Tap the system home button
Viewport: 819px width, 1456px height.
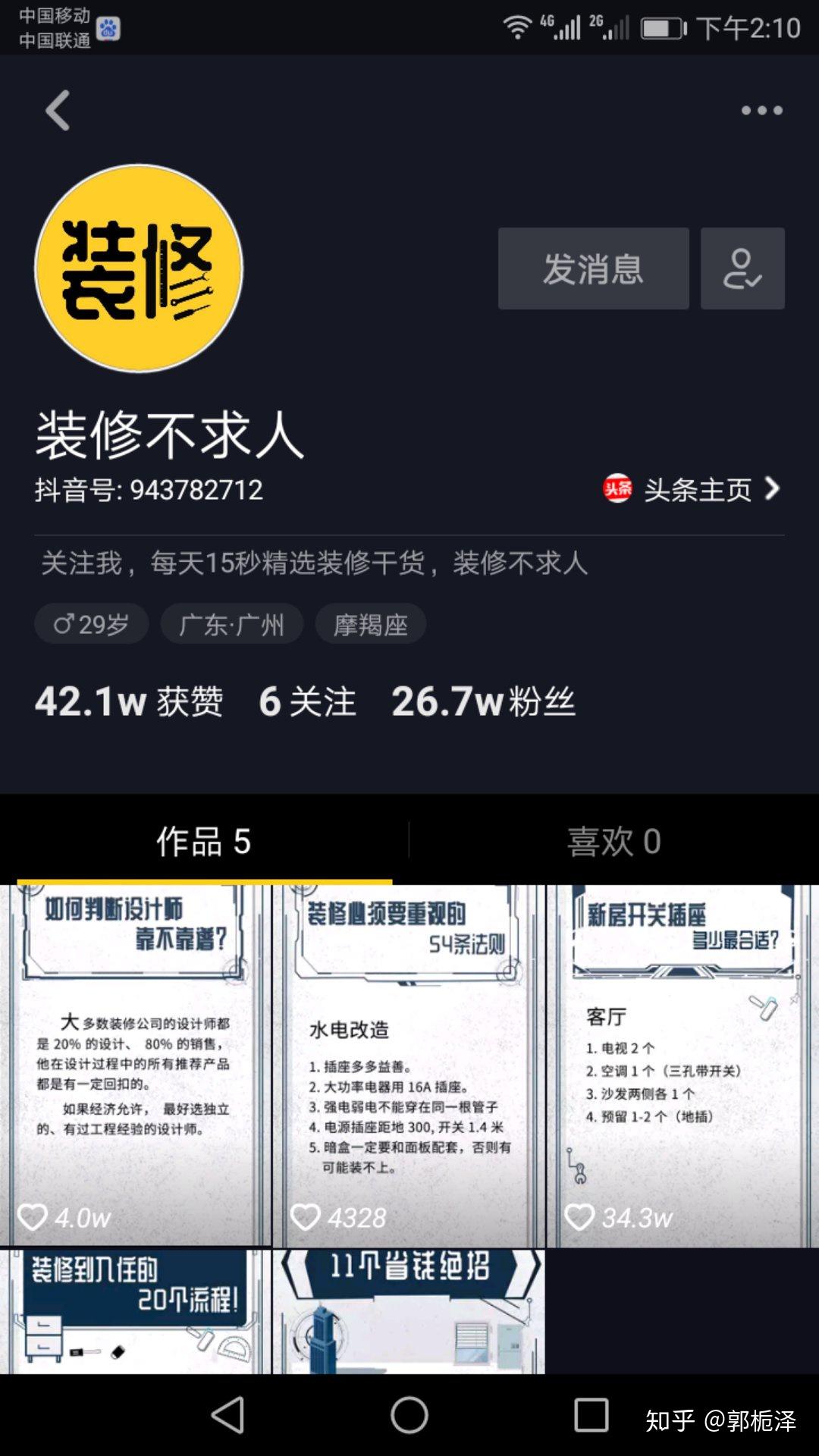(409, 1415)
